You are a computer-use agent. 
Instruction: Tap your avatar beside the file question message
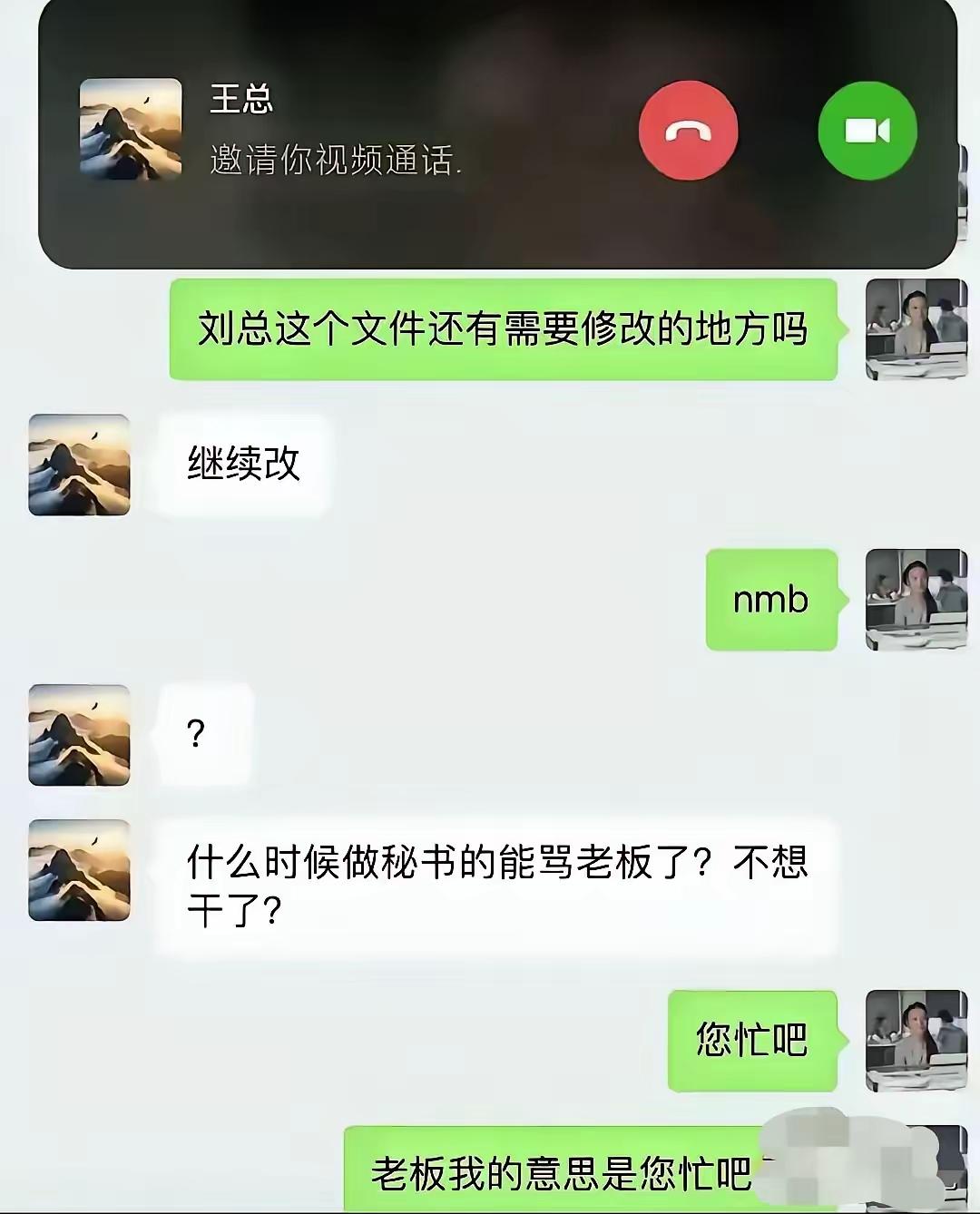(x=916, y=331)
